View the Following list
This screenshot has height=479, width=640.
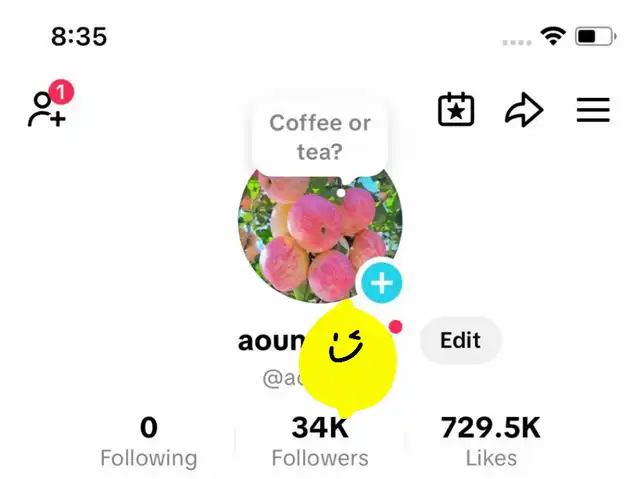tap(149, 441)
